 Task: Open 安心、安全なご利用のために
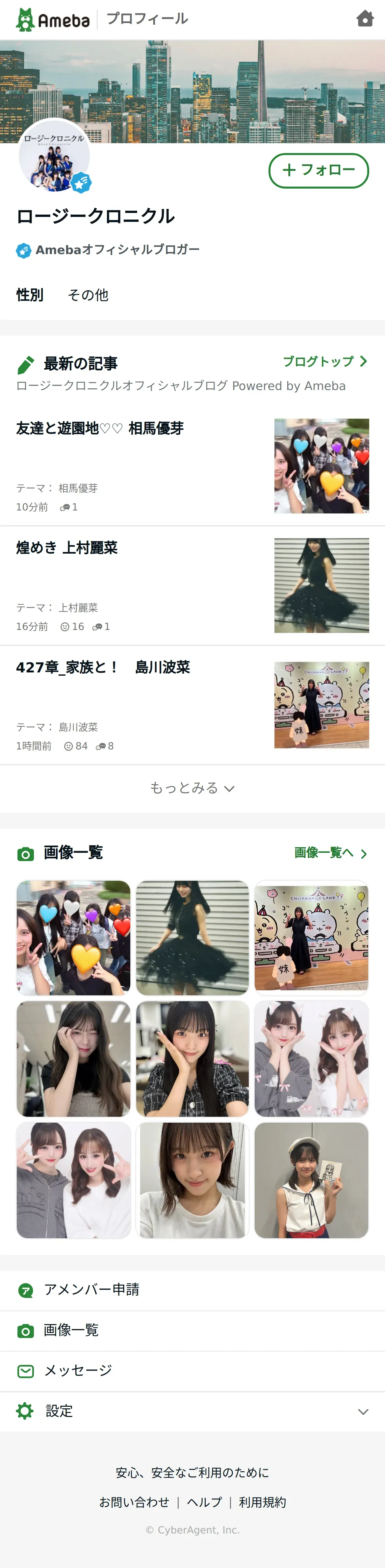[192, 1473]
